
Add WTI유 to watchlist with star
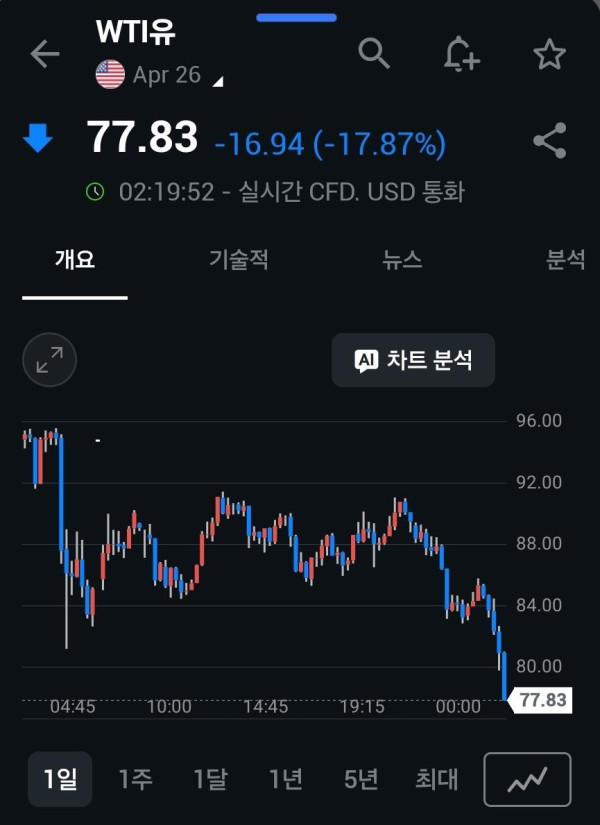[549, 54]
